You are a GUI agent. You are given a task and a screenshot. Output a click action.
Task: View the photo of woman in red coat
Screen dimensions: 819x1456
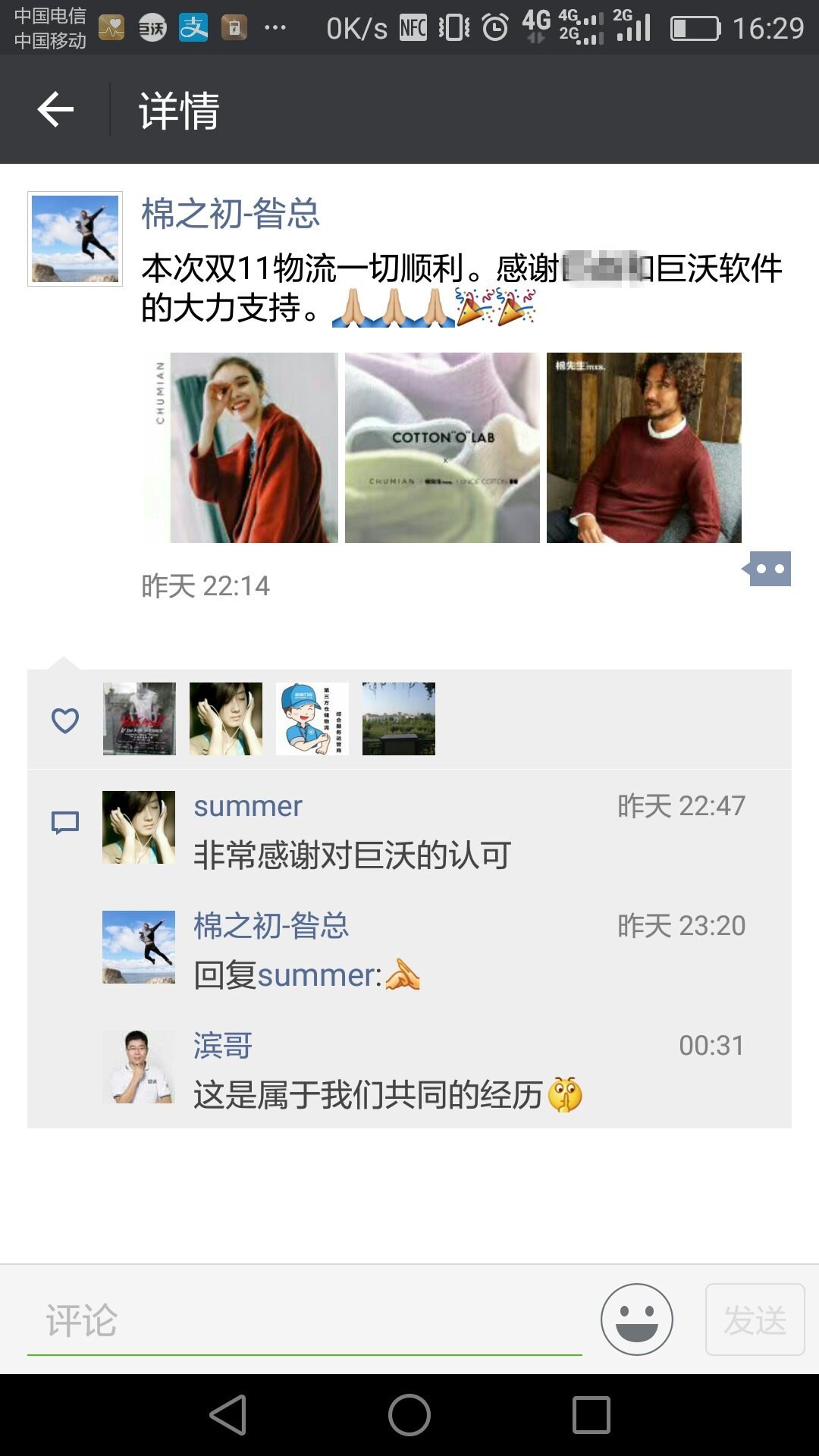click(241, 447)
